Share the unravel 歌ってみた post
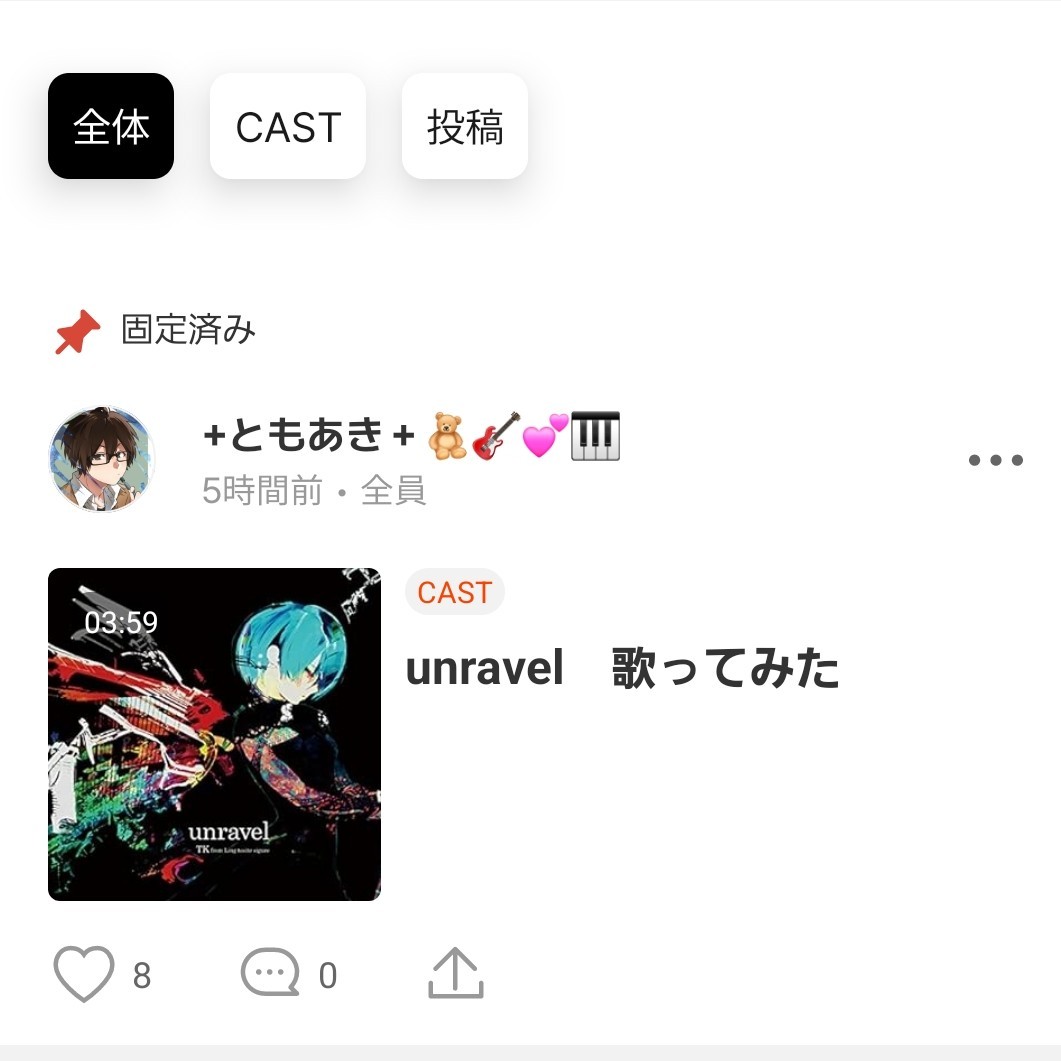Viewport: 1061px width, 1061px height. pos(456,974)
